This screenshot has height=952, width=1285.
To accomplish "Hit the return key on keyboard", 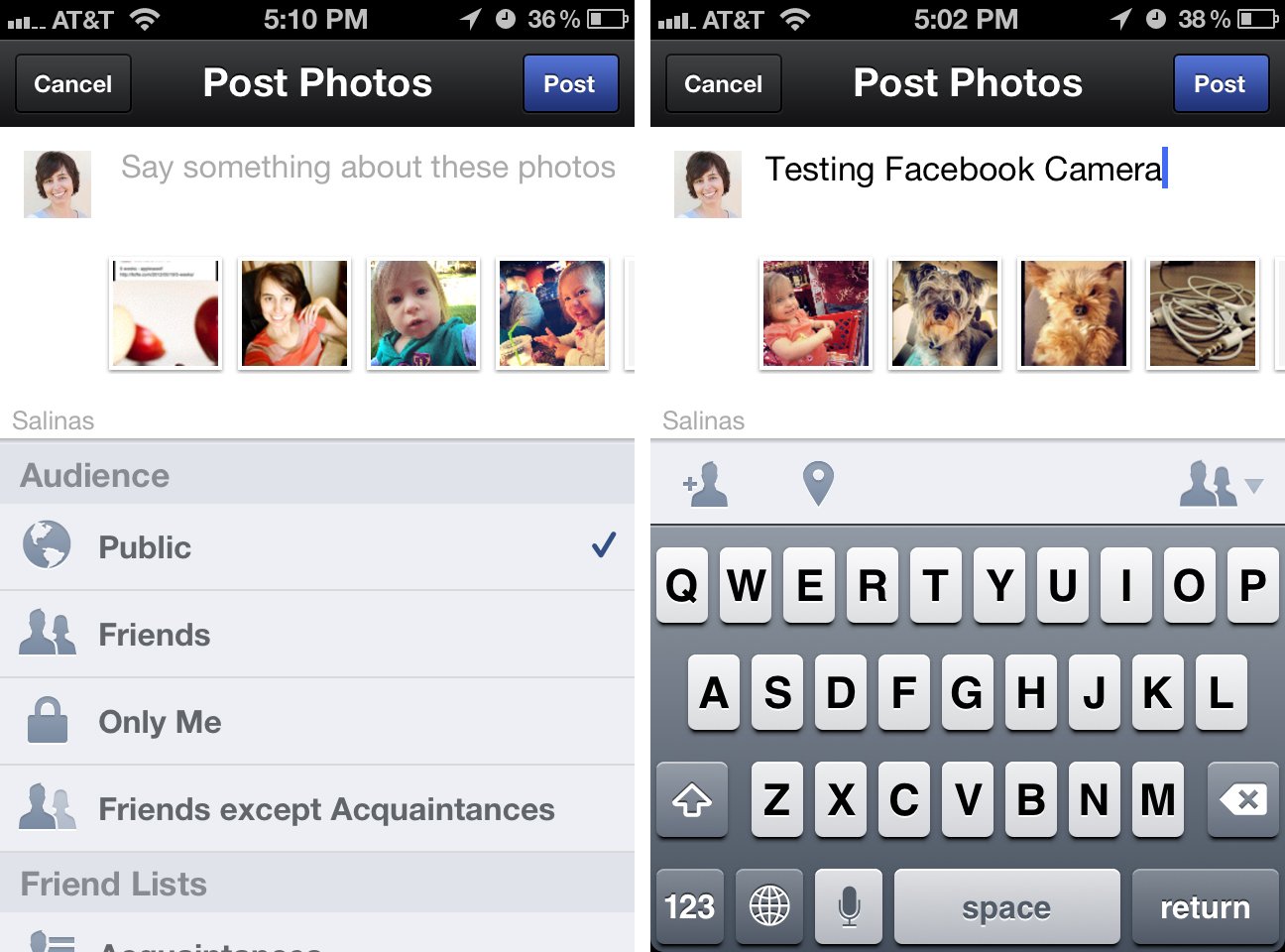I will click(1205, 907).
